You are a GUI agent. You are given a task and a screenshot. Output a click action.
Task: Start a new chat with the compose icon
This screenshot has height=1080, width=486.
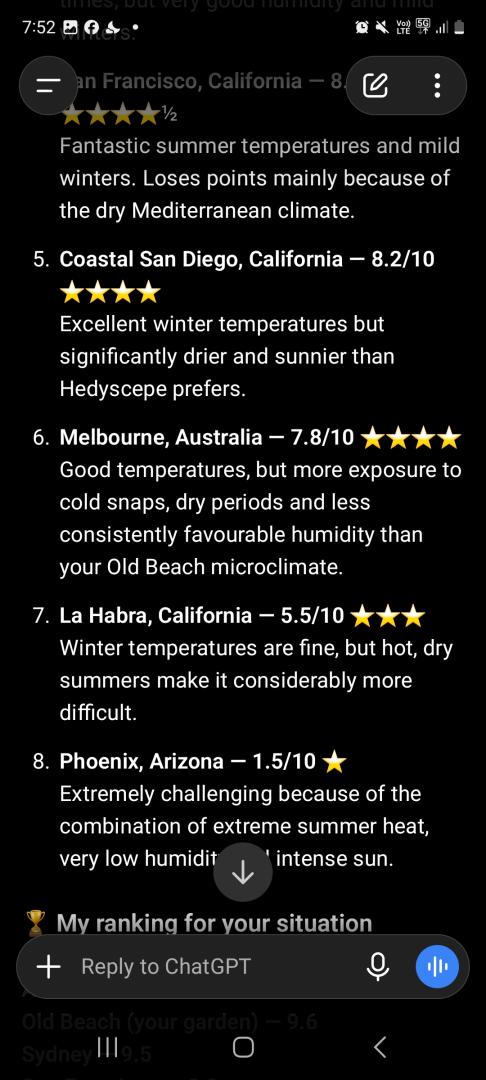click(375, 85)
